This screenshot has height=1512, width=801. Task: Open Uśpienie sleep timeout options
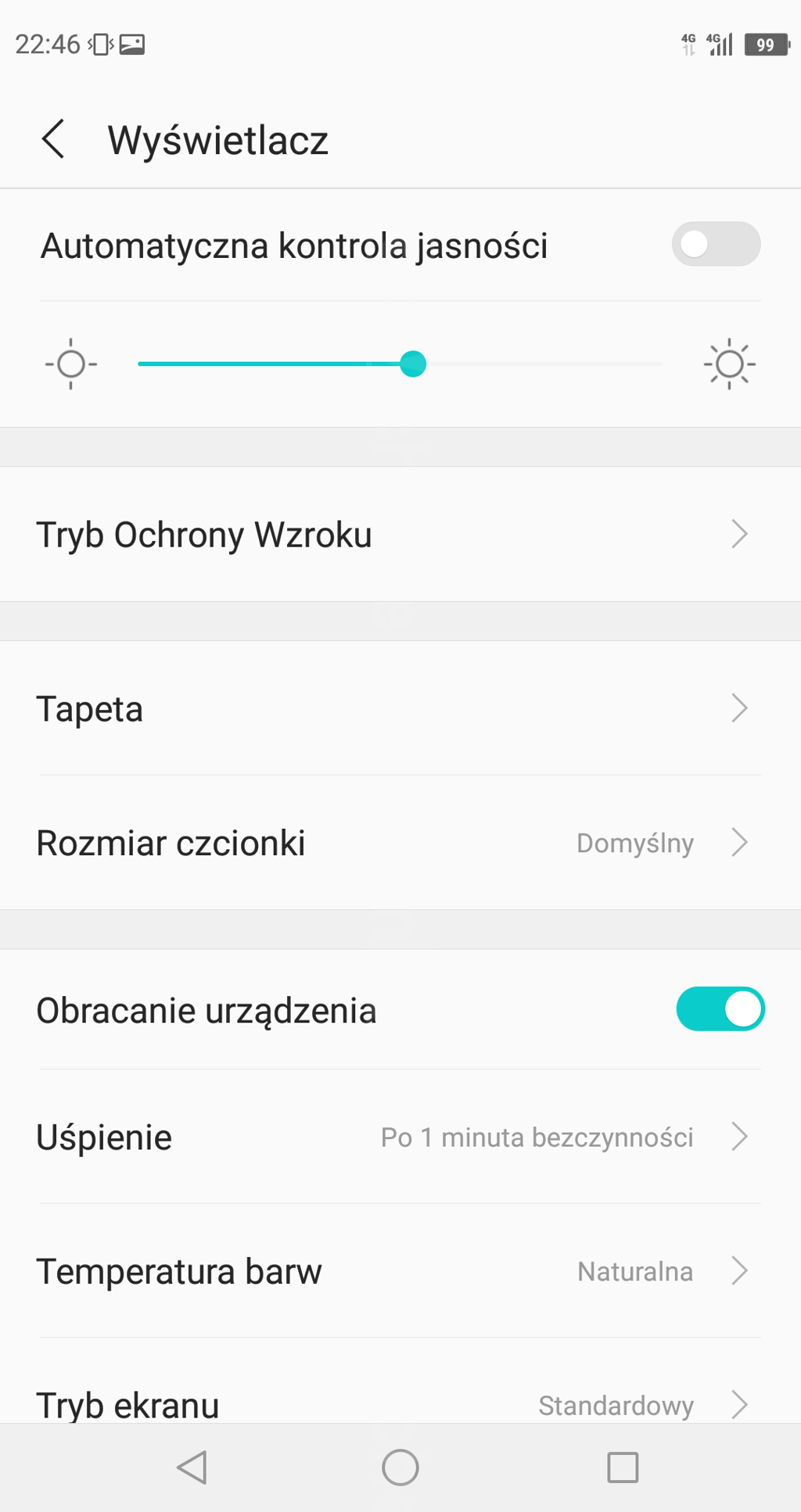(400, 1137)
